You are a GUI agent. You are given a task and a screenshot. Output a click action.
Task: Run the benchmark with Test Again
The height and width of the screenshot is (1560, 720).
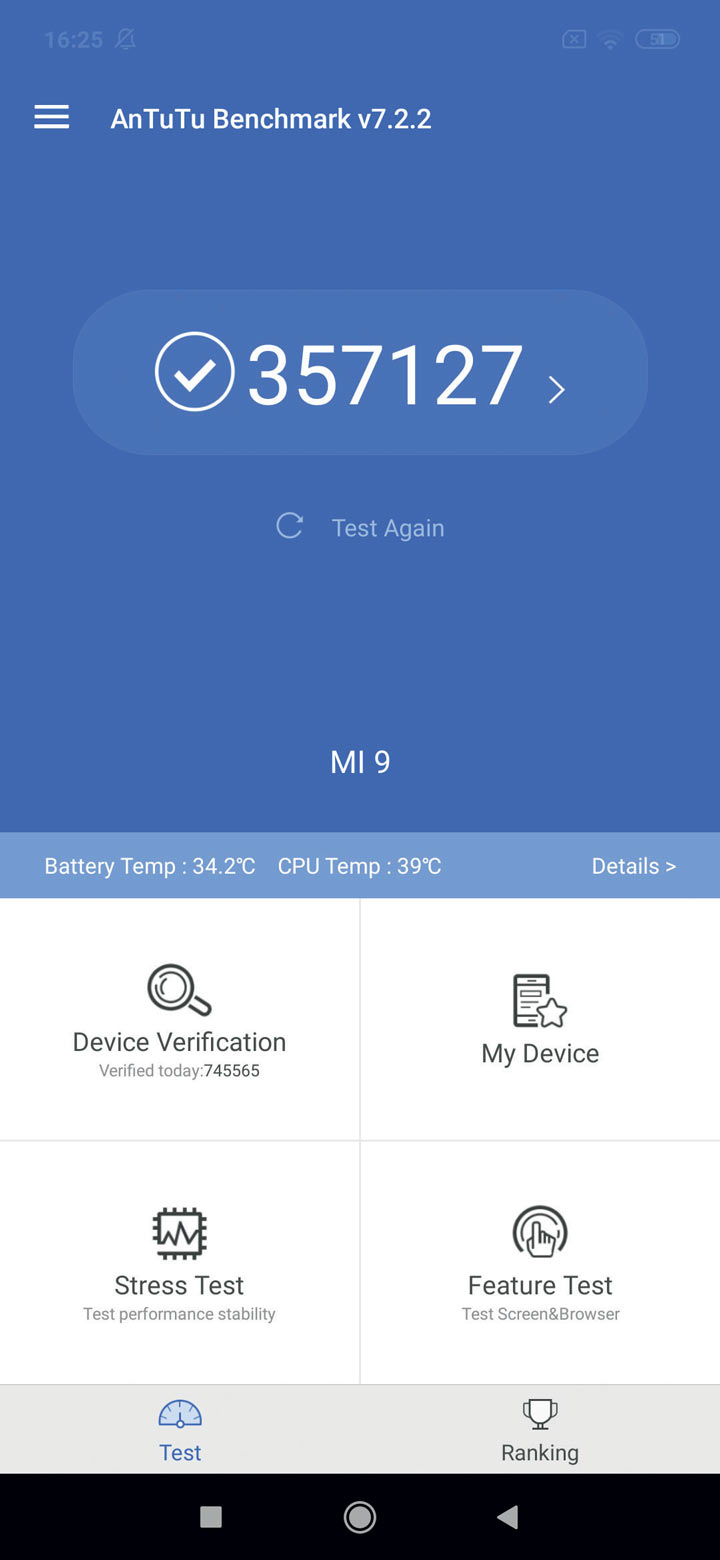click(362, 527)
